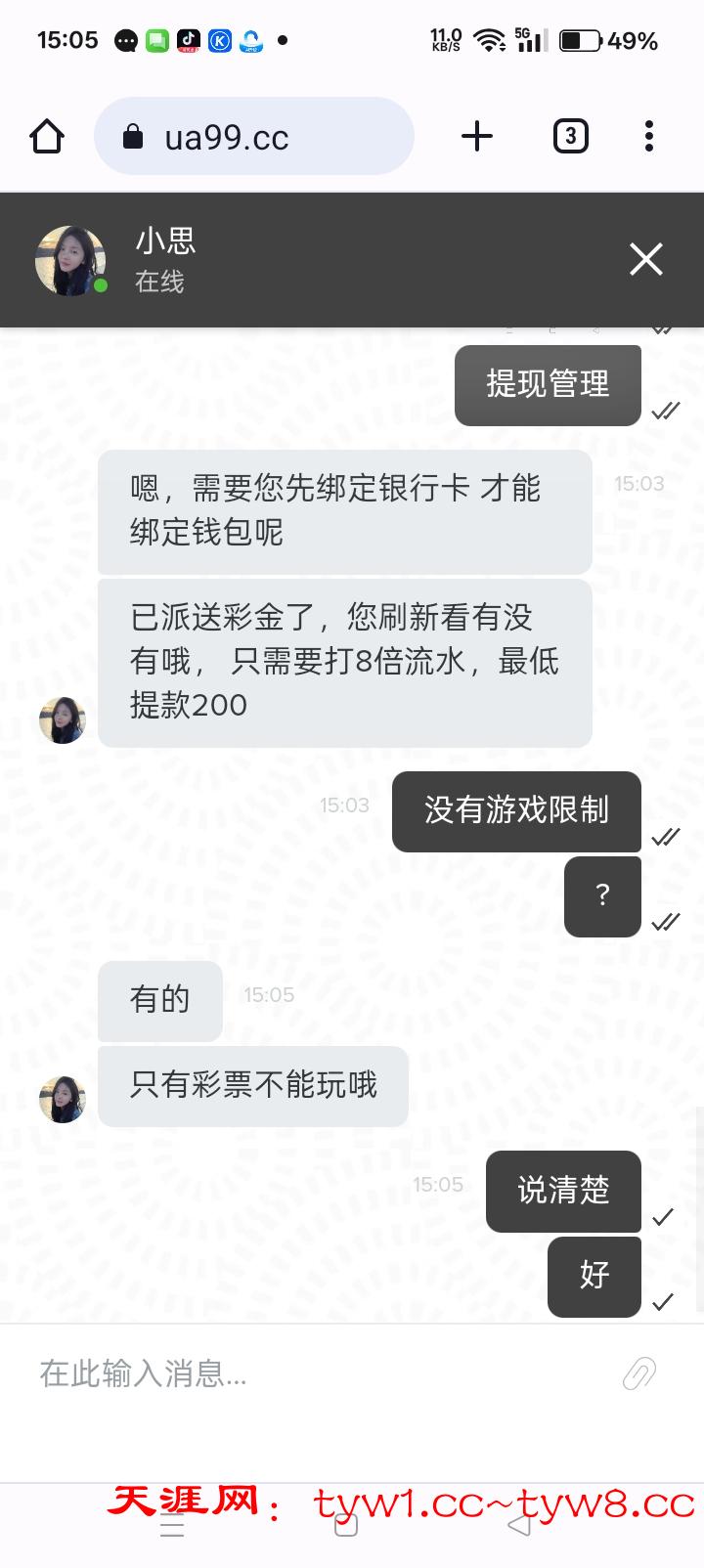704x1568 pixels.
Task: Tap the system back button
Action: (519, 1527)
